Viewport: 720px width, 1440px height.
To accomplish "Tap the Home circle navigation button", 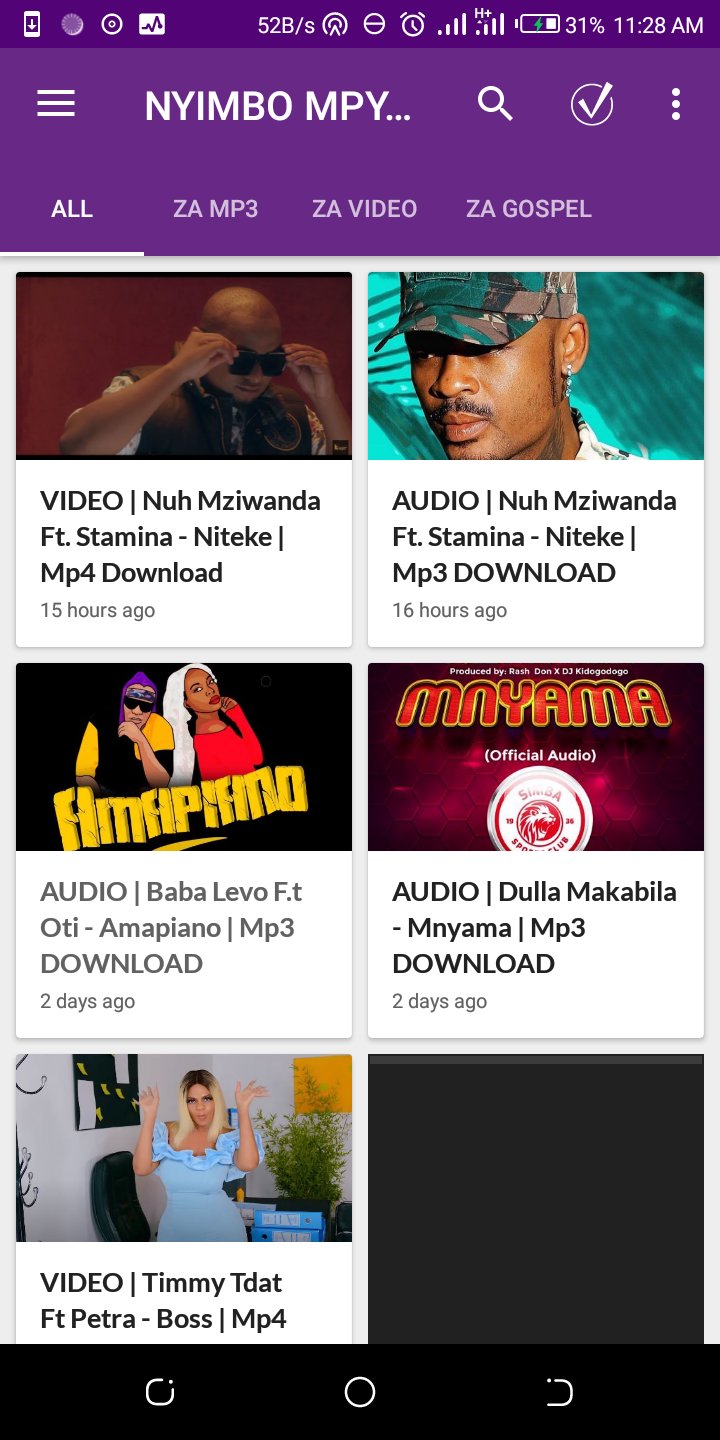I will coord(360,1391).
